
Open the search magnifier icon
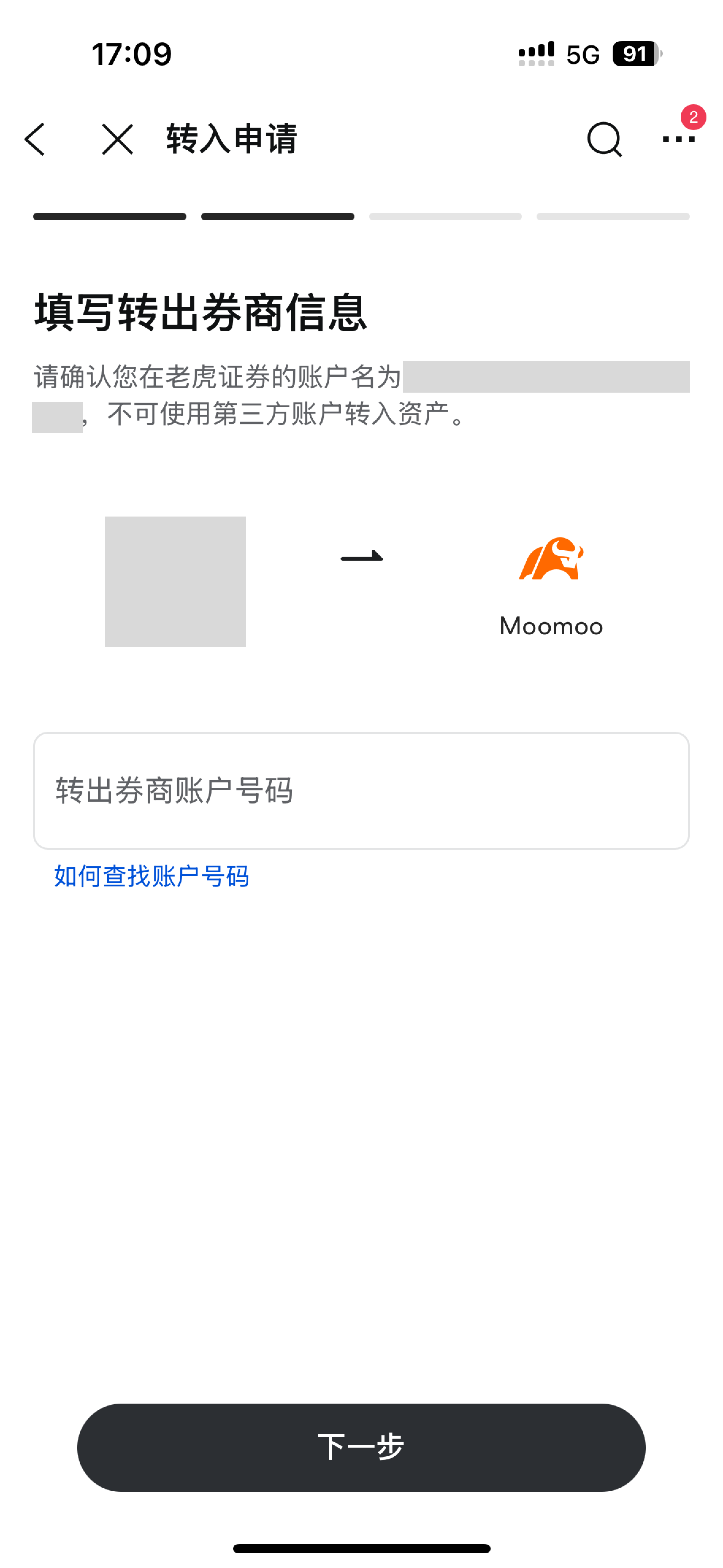tap(604, 139)
